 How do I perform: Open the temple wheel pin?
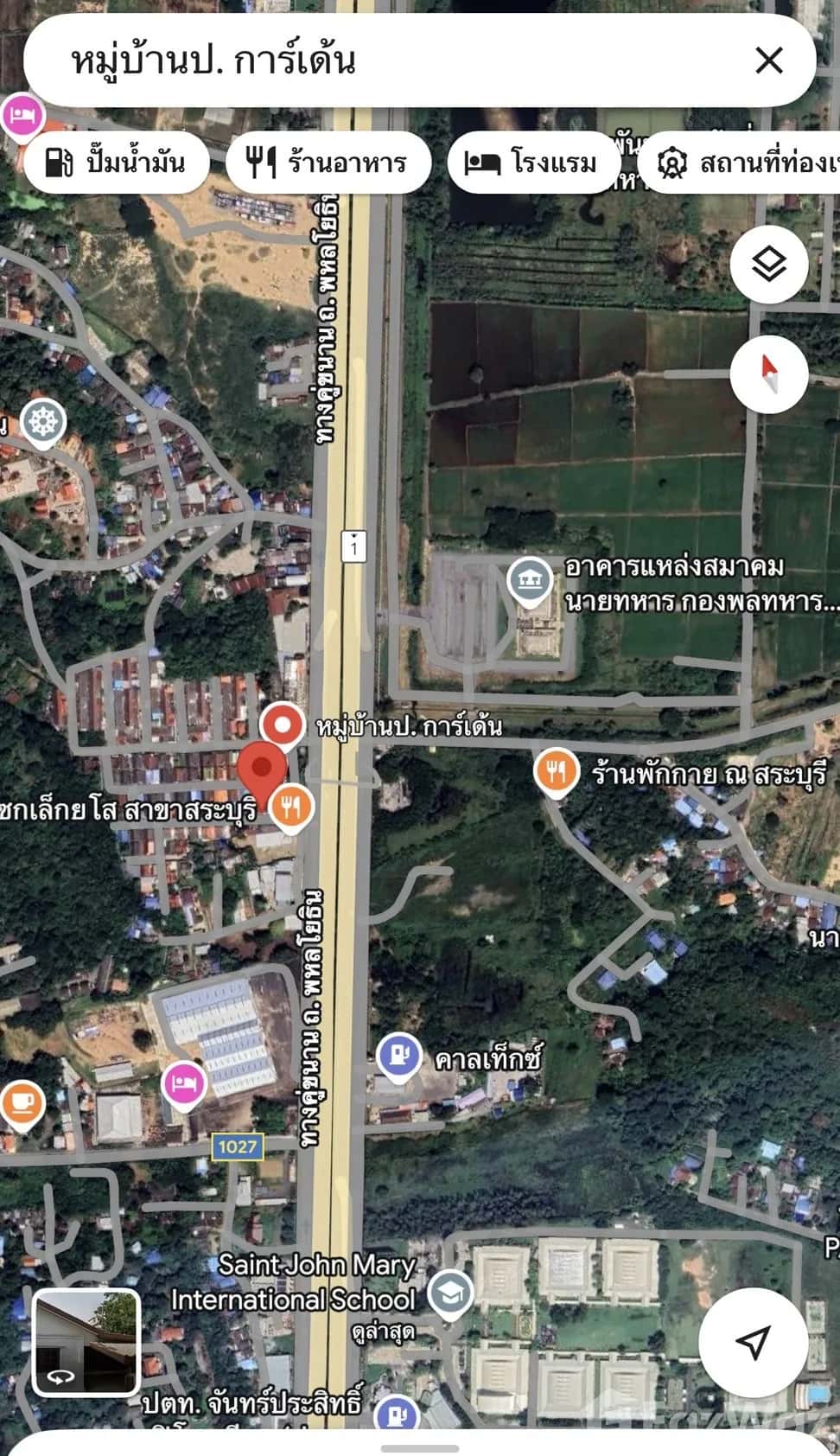pos(42,422)
